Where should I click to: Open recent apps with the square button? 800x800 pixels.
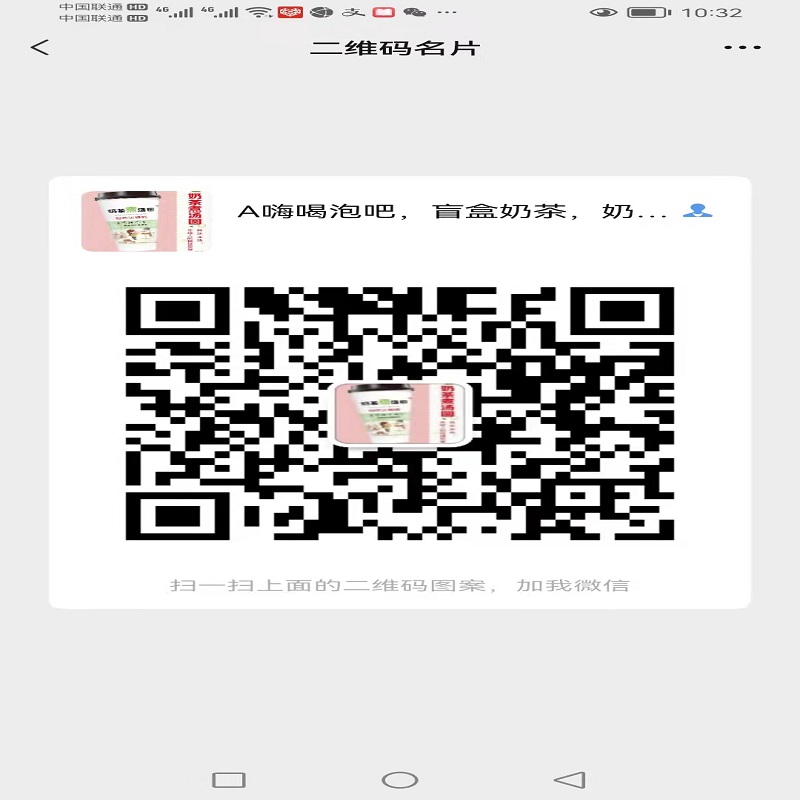(229, 780)
